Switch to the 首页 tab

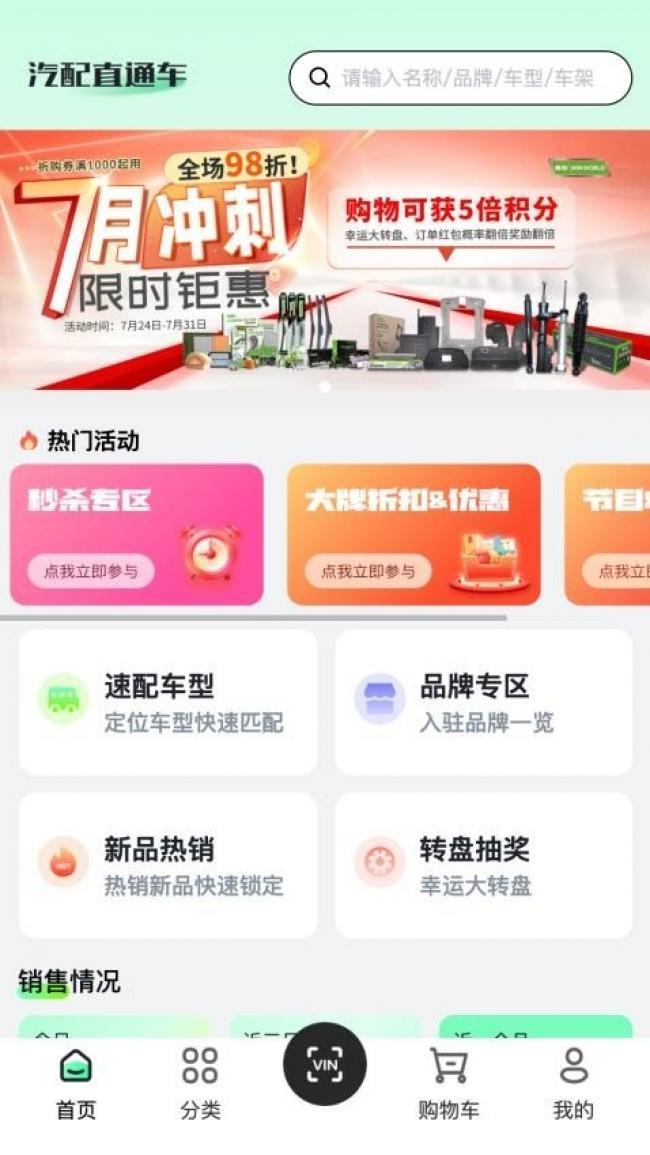click(x=76, y=1083)
